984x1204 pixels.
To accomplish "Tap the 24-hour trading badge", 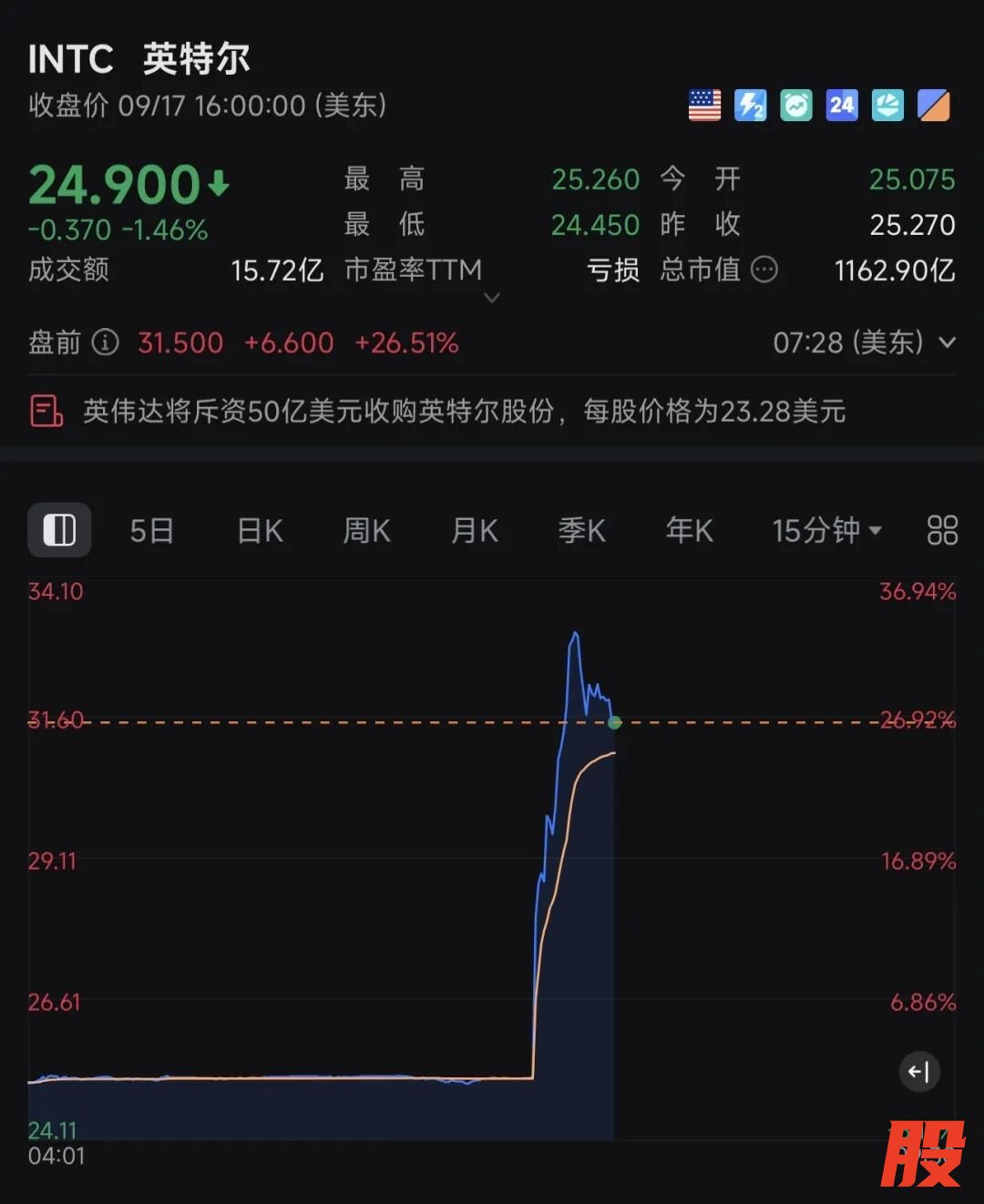I will 841,106.
